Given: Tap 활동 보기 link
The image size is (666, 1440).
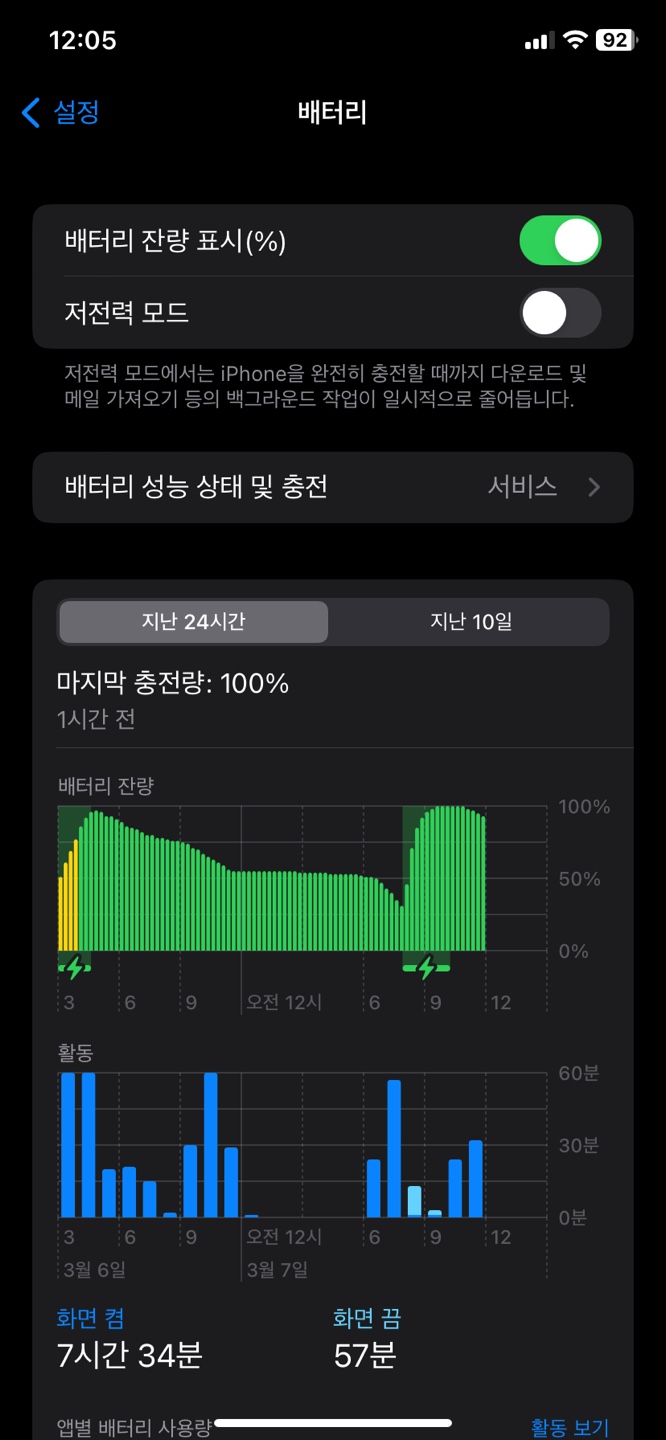Looking at the screenshot, I should click(x=569, y=1427).
